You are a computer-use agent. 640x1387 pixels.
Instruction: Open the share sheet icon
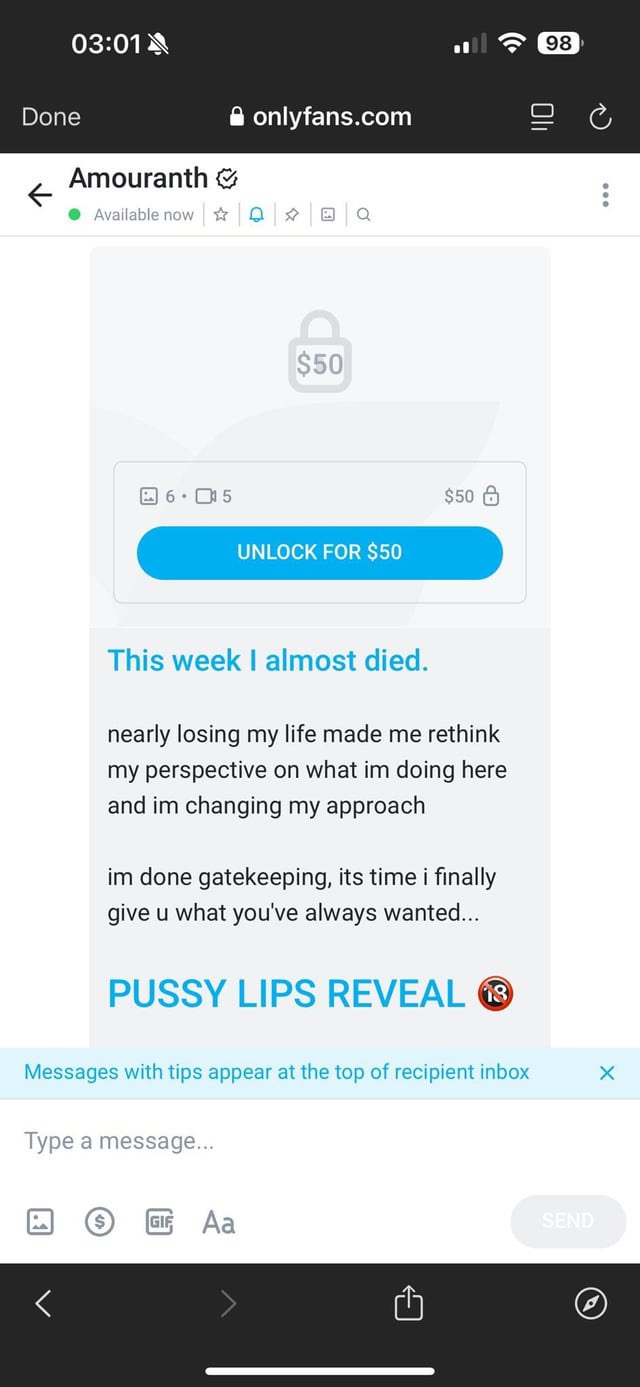[408, 1303]
